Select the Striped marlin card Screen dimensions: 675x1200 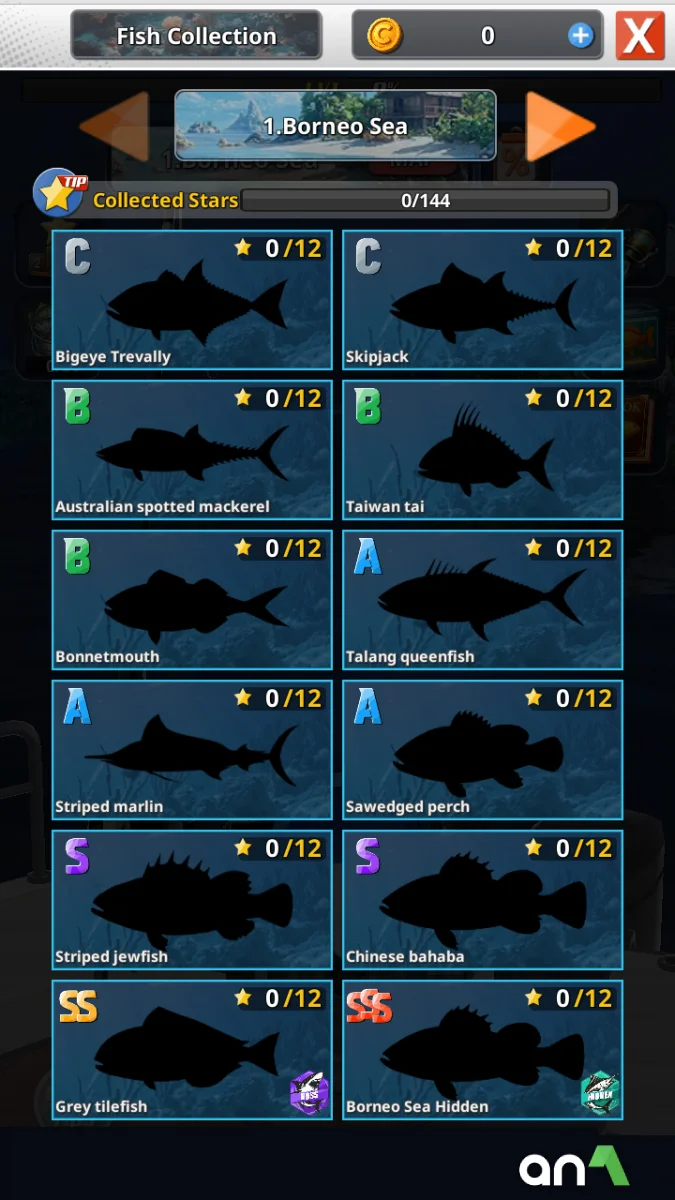pos(192,750)
